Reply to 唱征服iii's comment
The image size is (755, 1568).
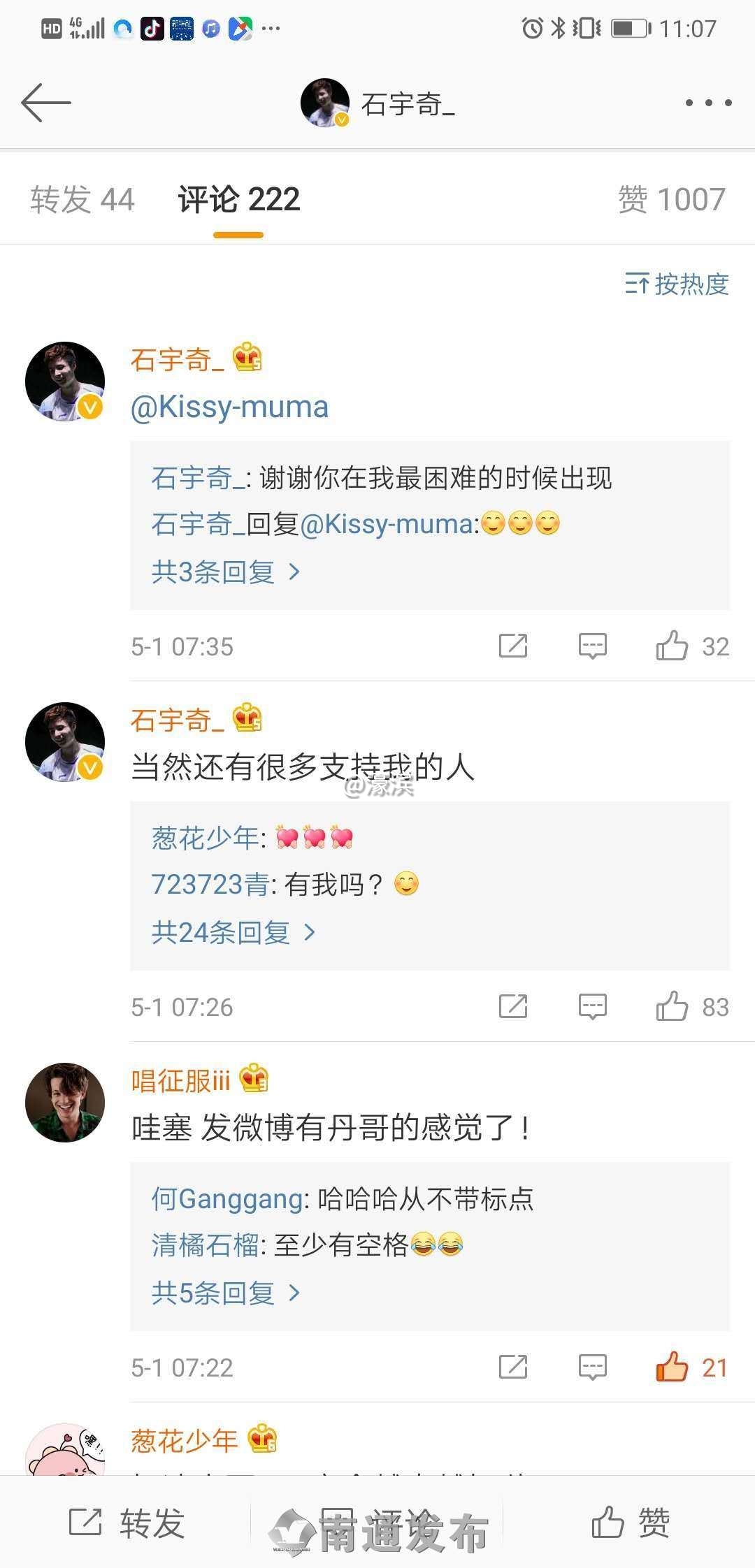coord(592,1367)
